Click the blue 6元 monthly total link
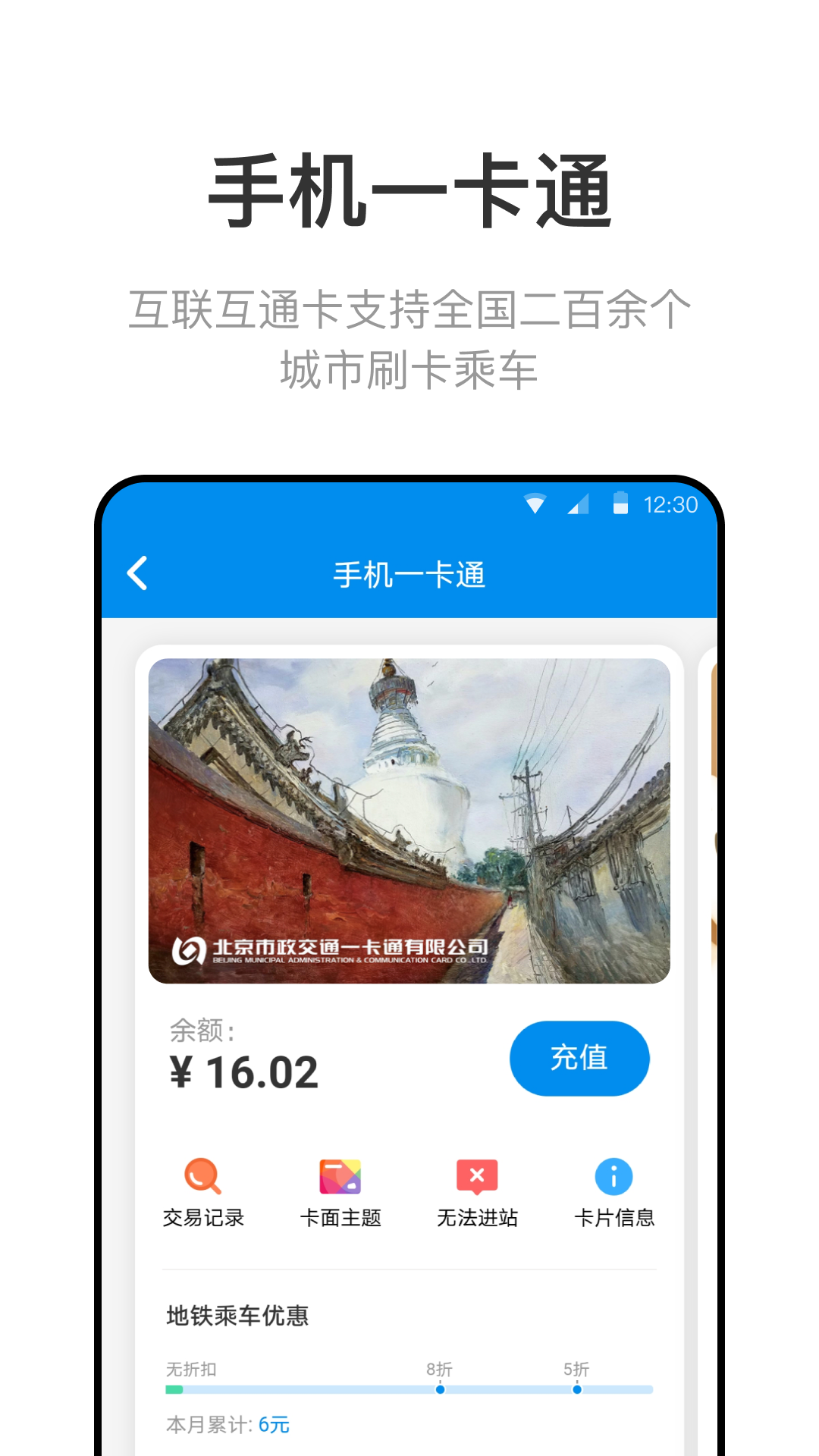819x1456 pixels. click(271, 1425)
